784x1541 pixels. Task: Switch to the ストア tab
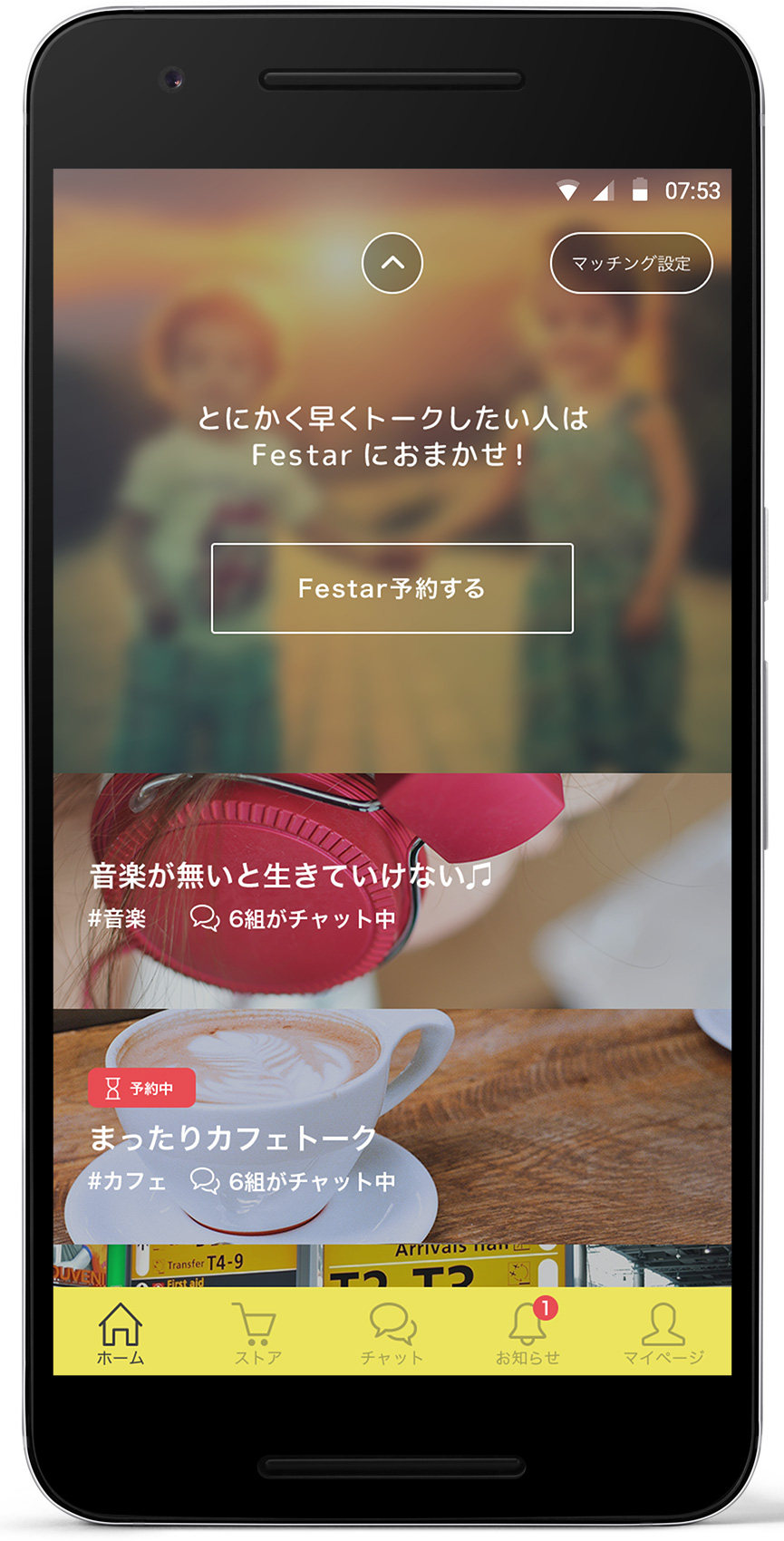click(257, 1333)
